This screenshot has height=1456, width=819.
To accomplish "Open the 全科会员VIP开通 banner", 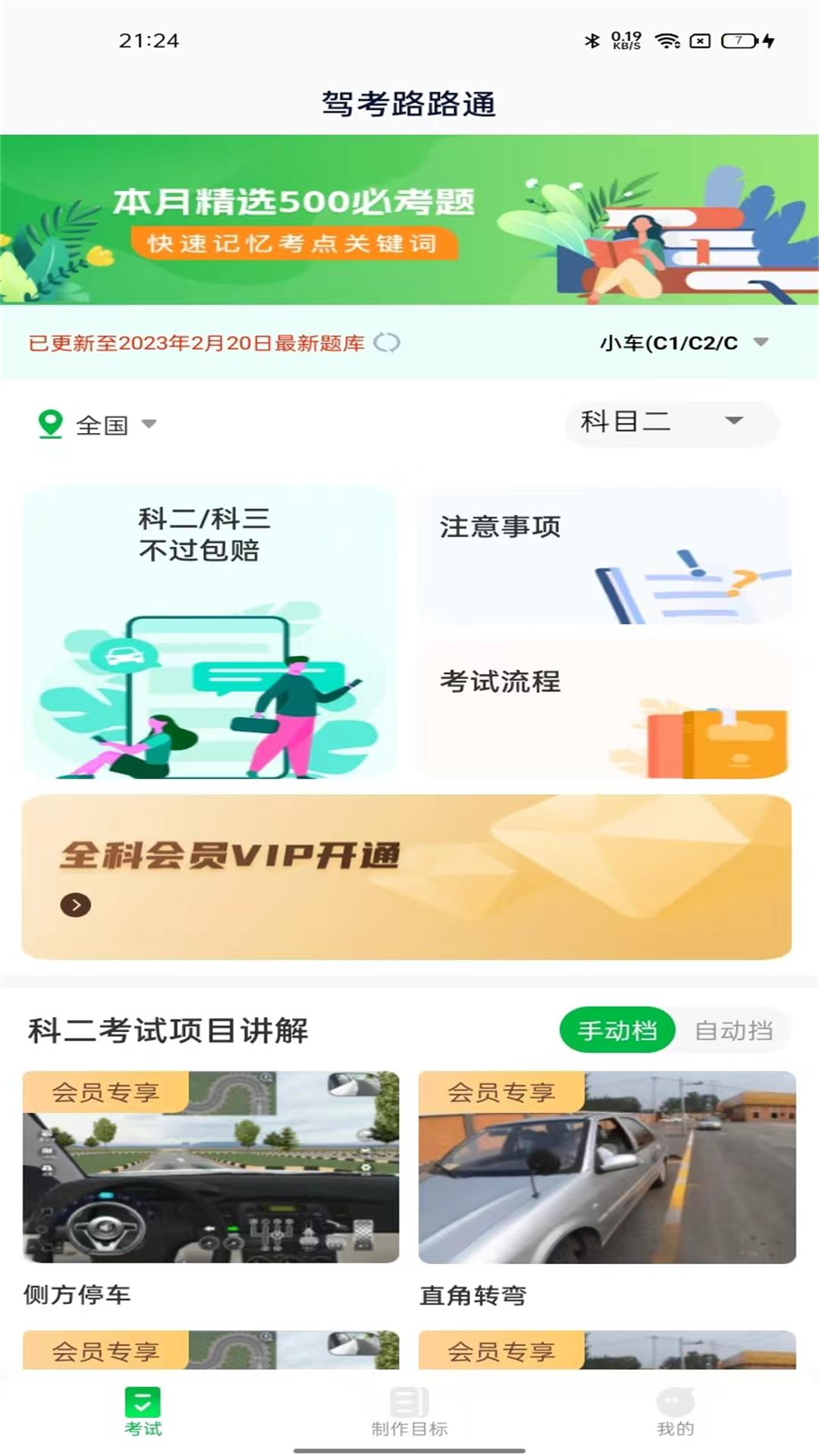I will coord(406,877).
